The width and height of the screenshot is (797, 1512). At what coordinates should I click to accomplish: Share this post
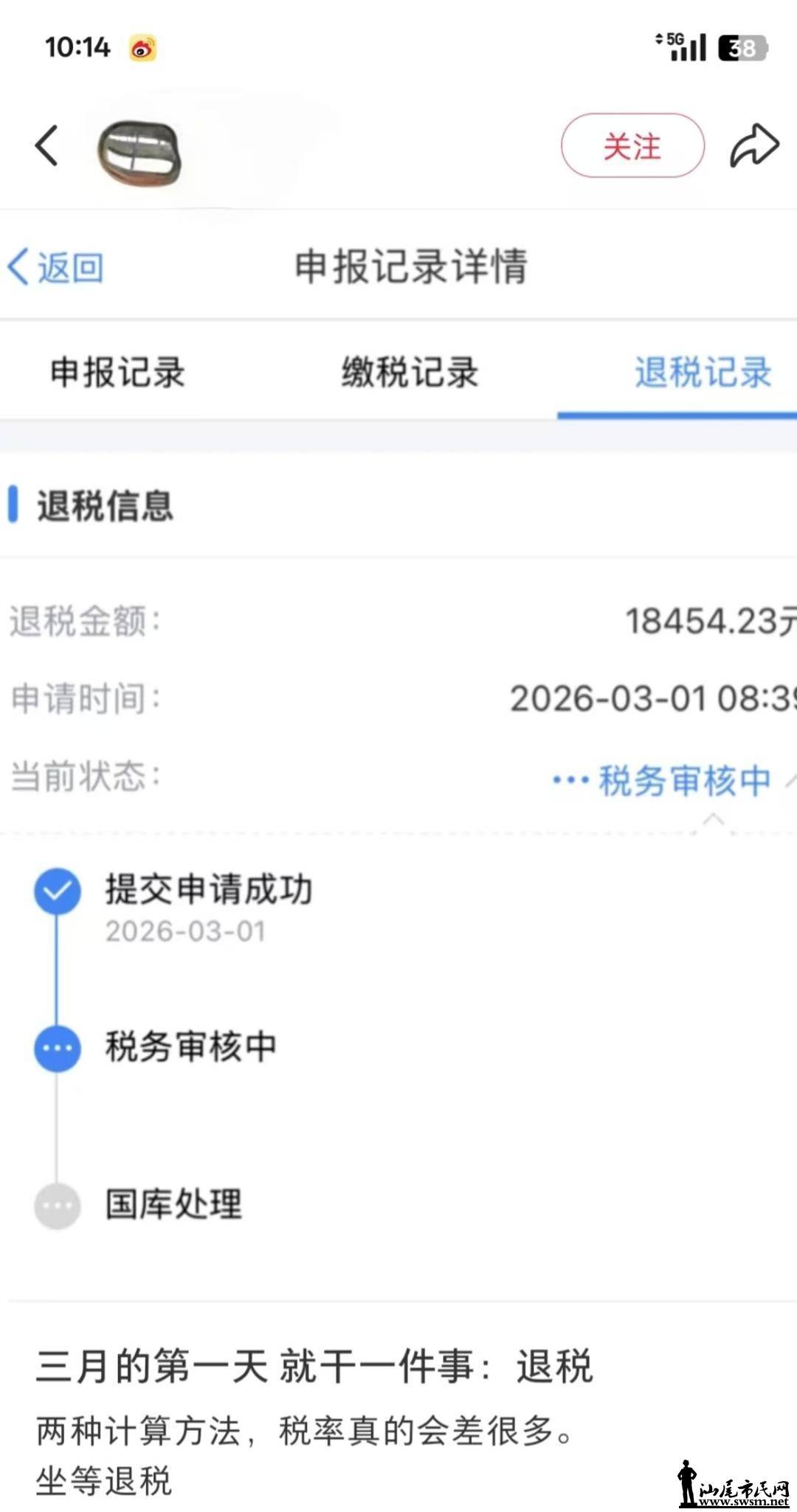(754, 145)
